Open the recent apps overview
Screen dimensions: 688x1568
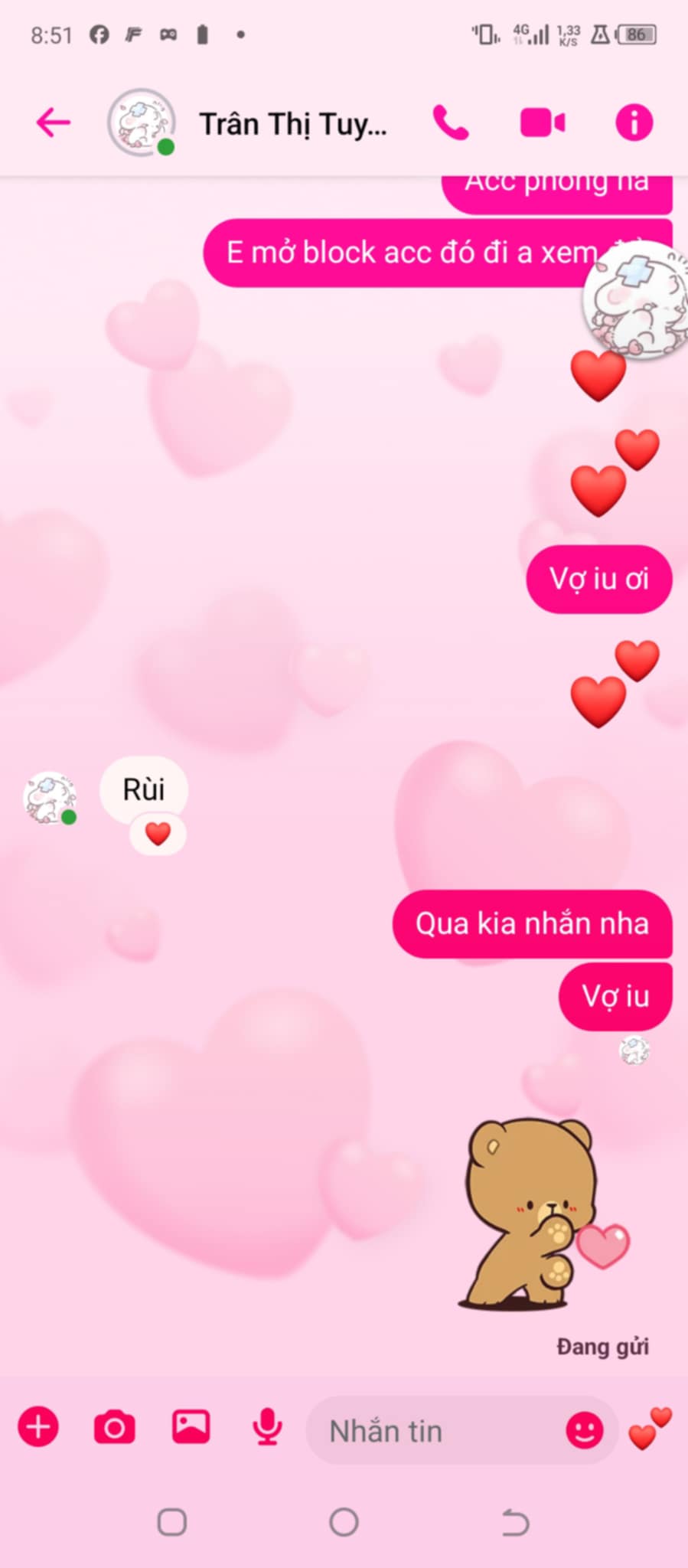172,1522
